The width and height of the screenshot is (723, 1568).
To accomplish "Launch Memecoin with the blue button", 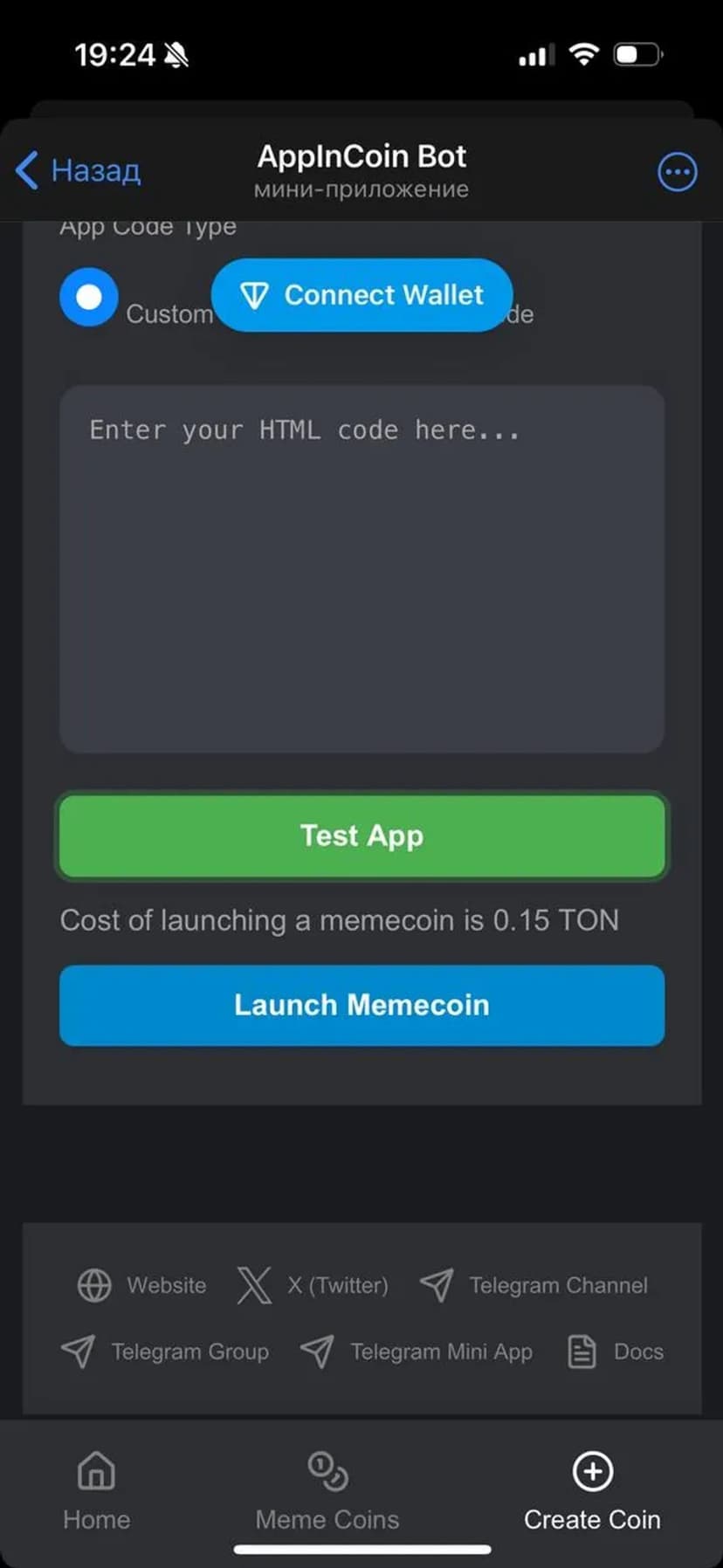I will pos(361,1005).
